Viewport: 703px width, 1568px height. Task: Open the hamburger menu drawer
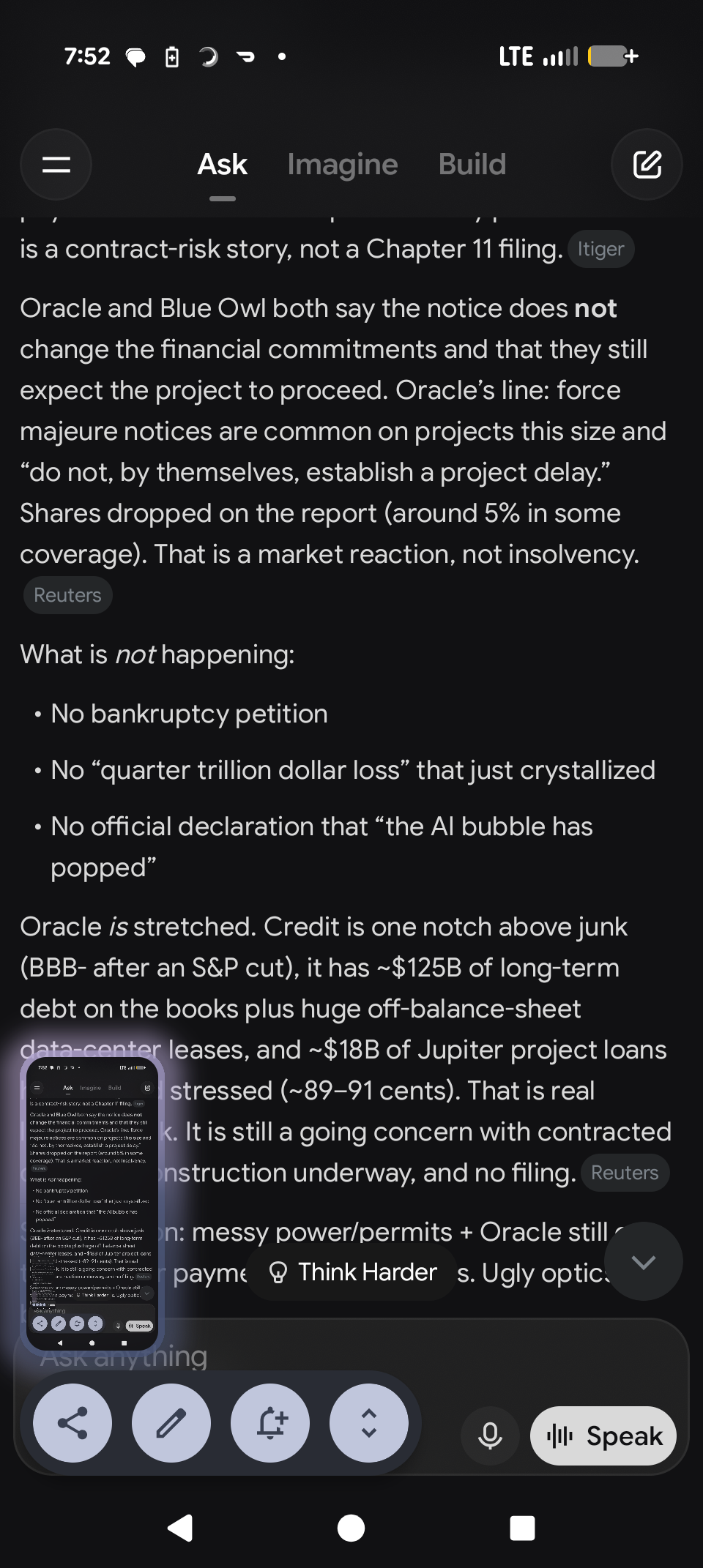coord(56,164)
